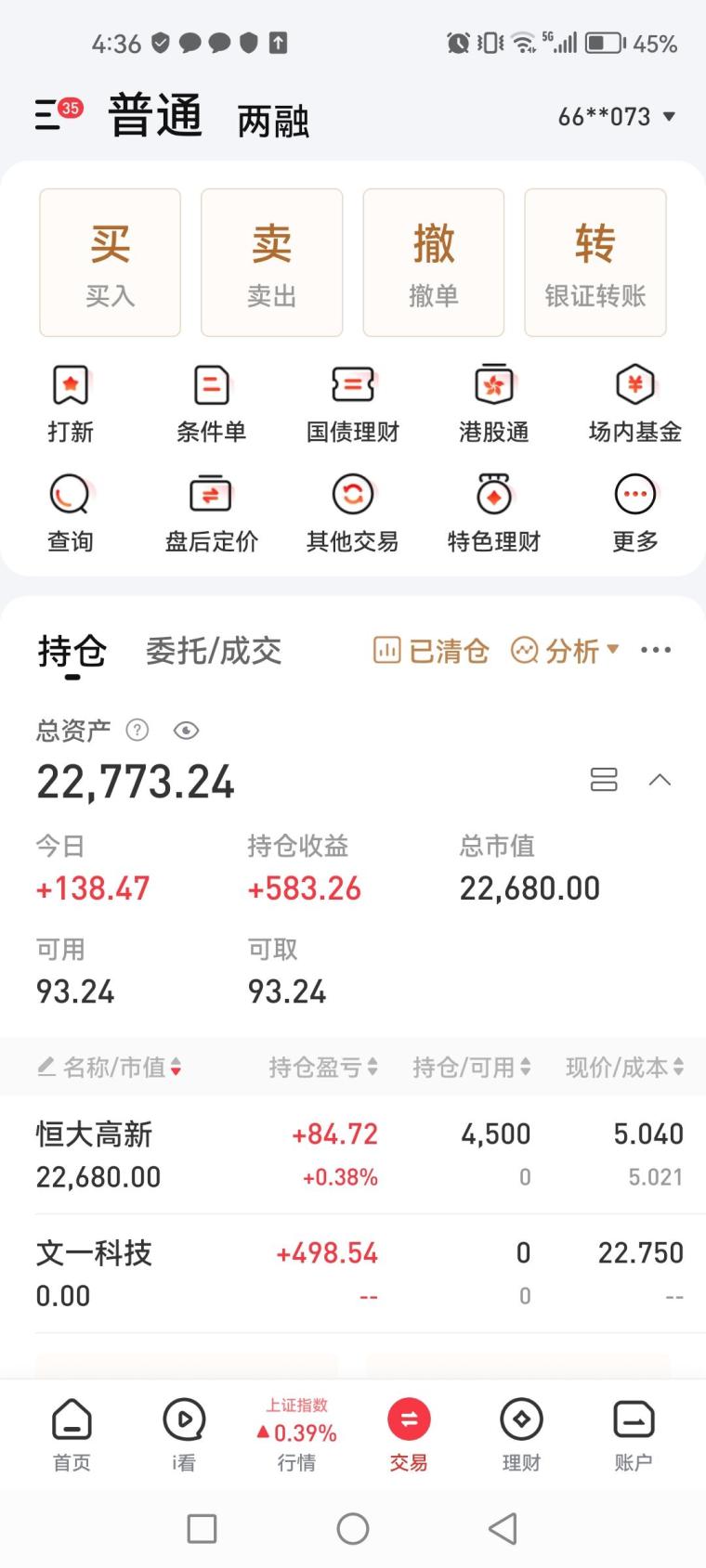Select the 条件单 conditional order icon
The height and width of the screenshot is (1568, 706).
tap(212, 403)
